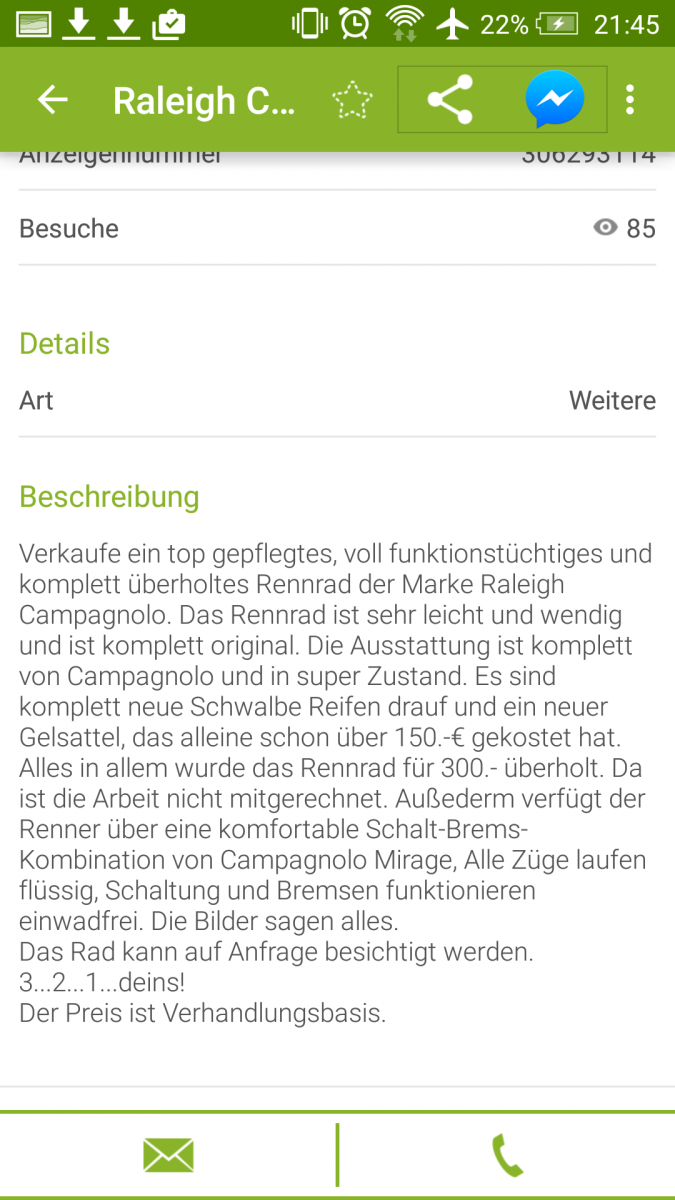Mark this listing as favorite with star

[x=352, y=100]
